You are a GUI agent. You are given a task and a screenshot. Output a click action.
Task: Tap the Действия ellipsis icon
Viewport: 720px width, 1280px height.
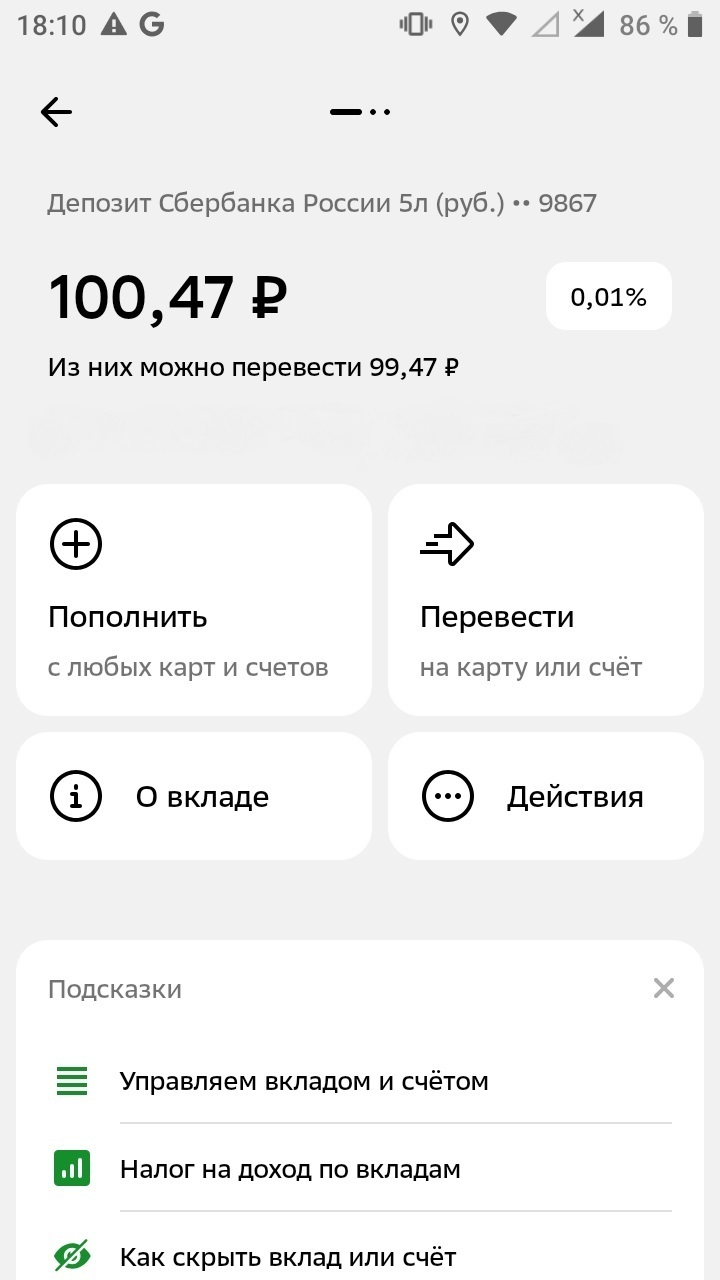pos(447,796)
